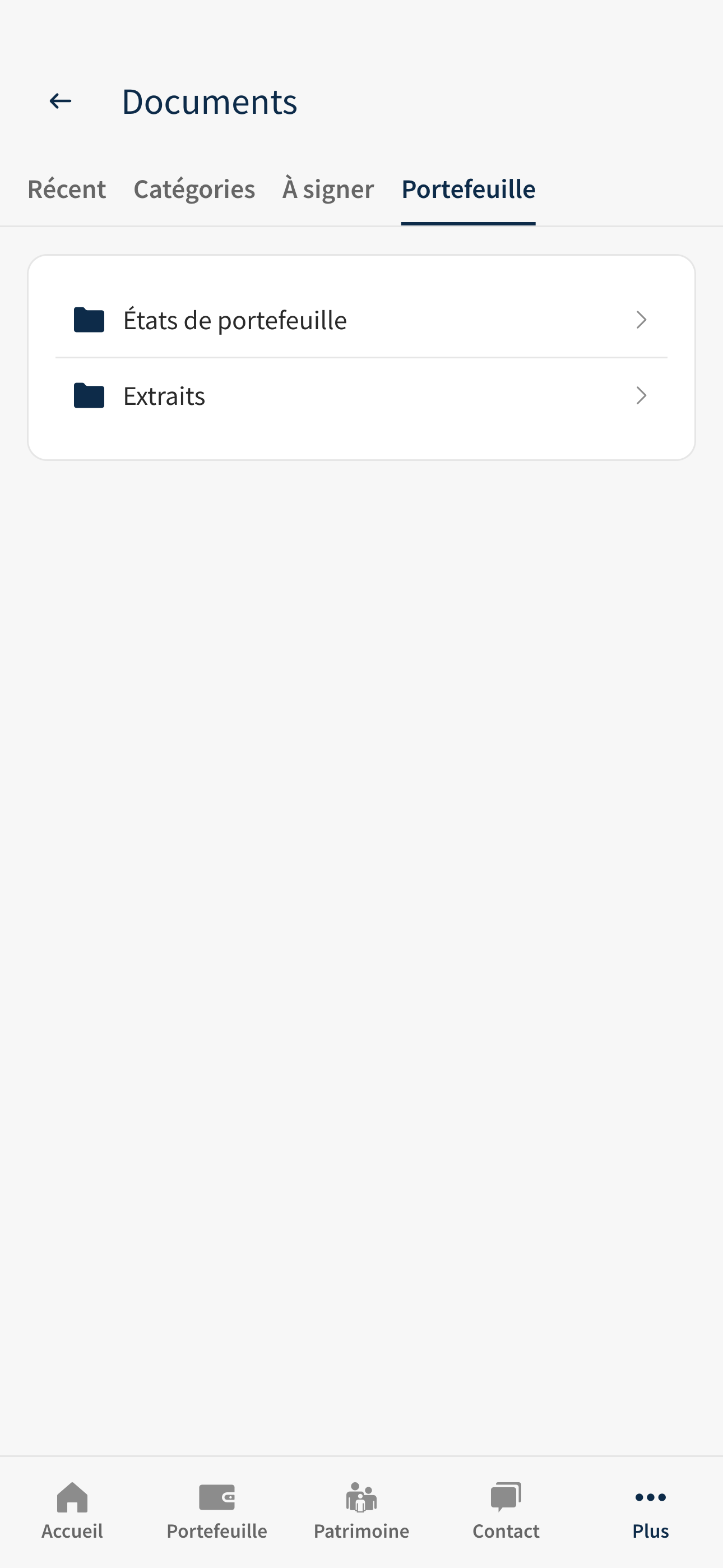Screen dimensions: 723x1568
Task: Switch to the Récent tab
Action: (67, 188)
